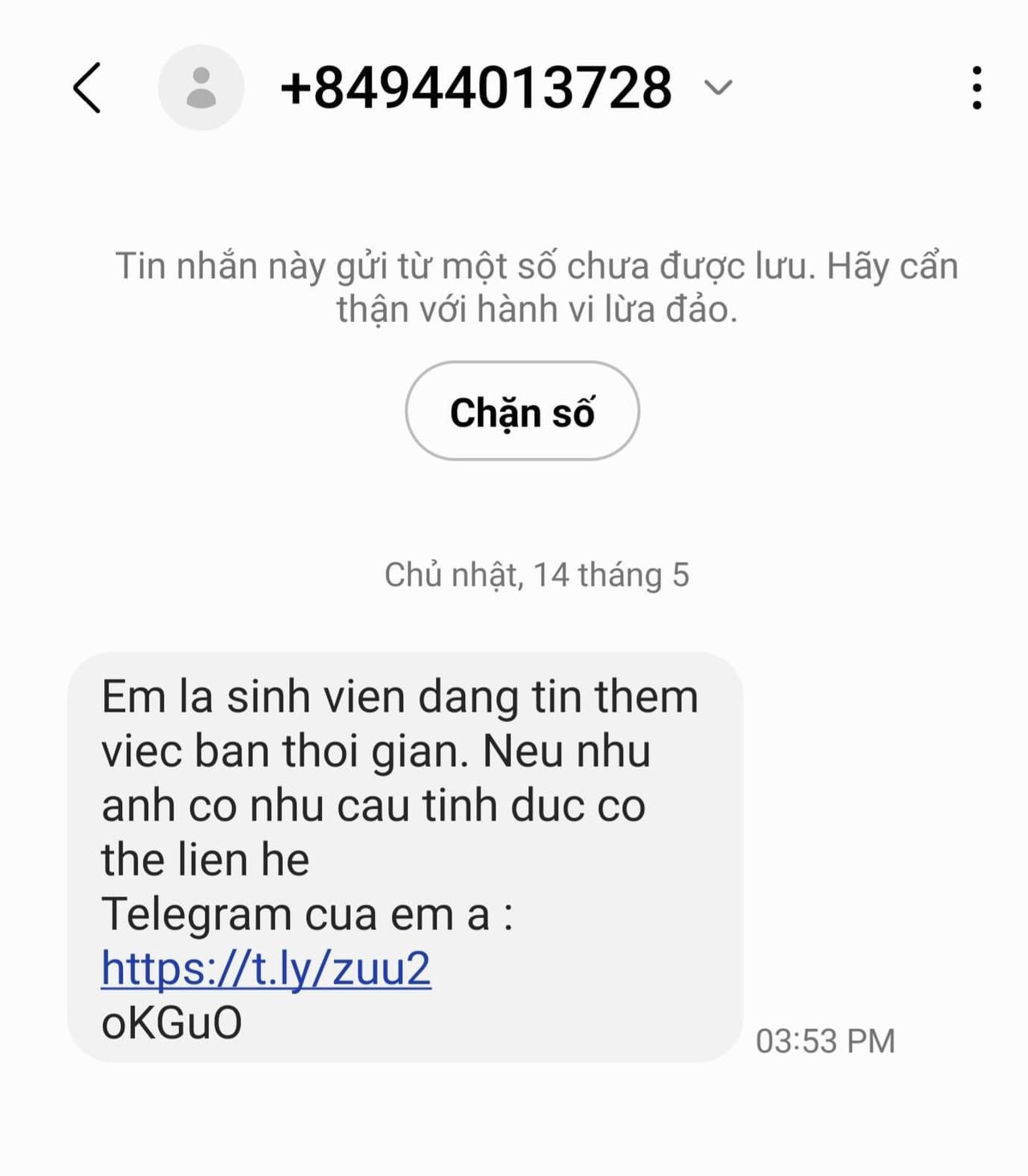Follow the underlined Telegram shortlink
The width and height of the screenshot is (1028, 1176).
pos(267,968)
